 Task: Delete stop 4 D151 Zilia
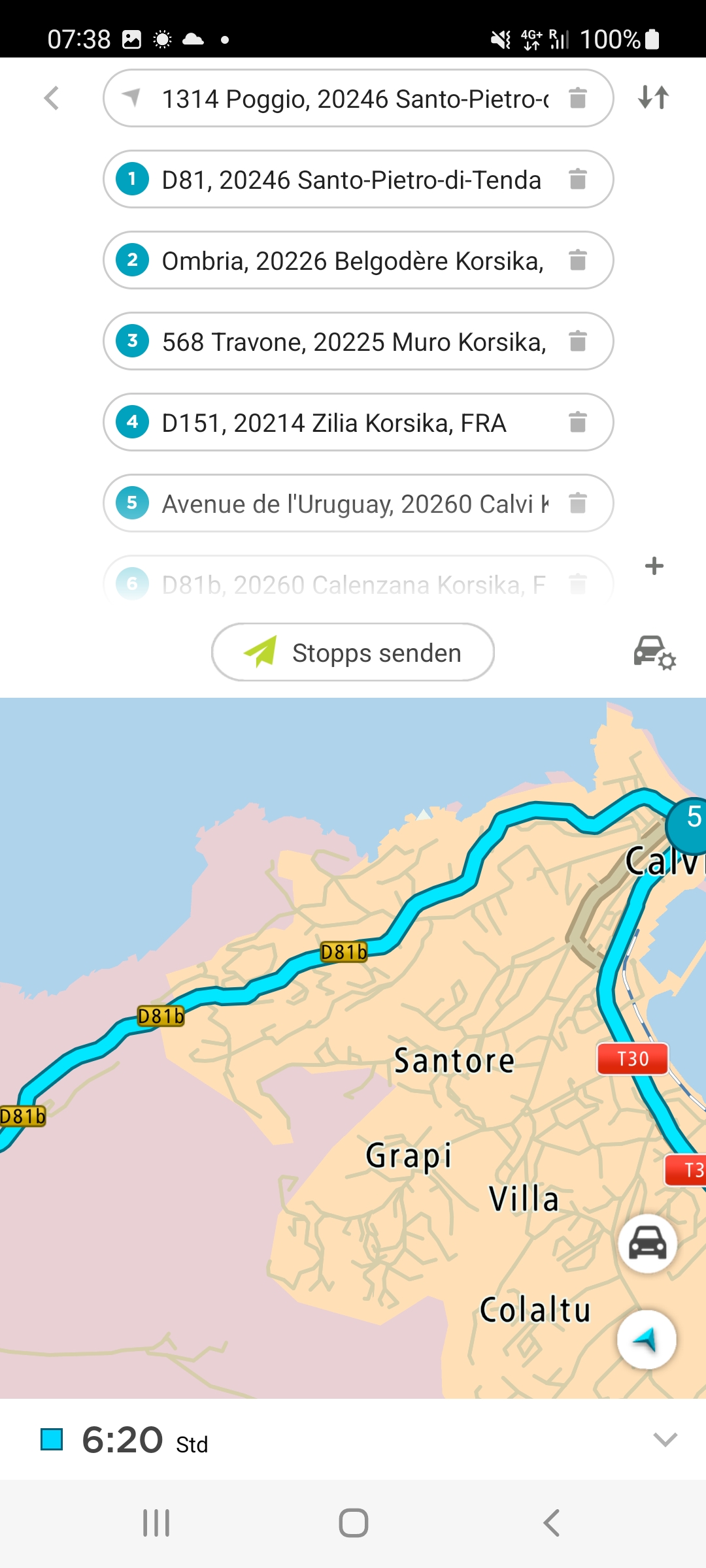click(577, 423)
